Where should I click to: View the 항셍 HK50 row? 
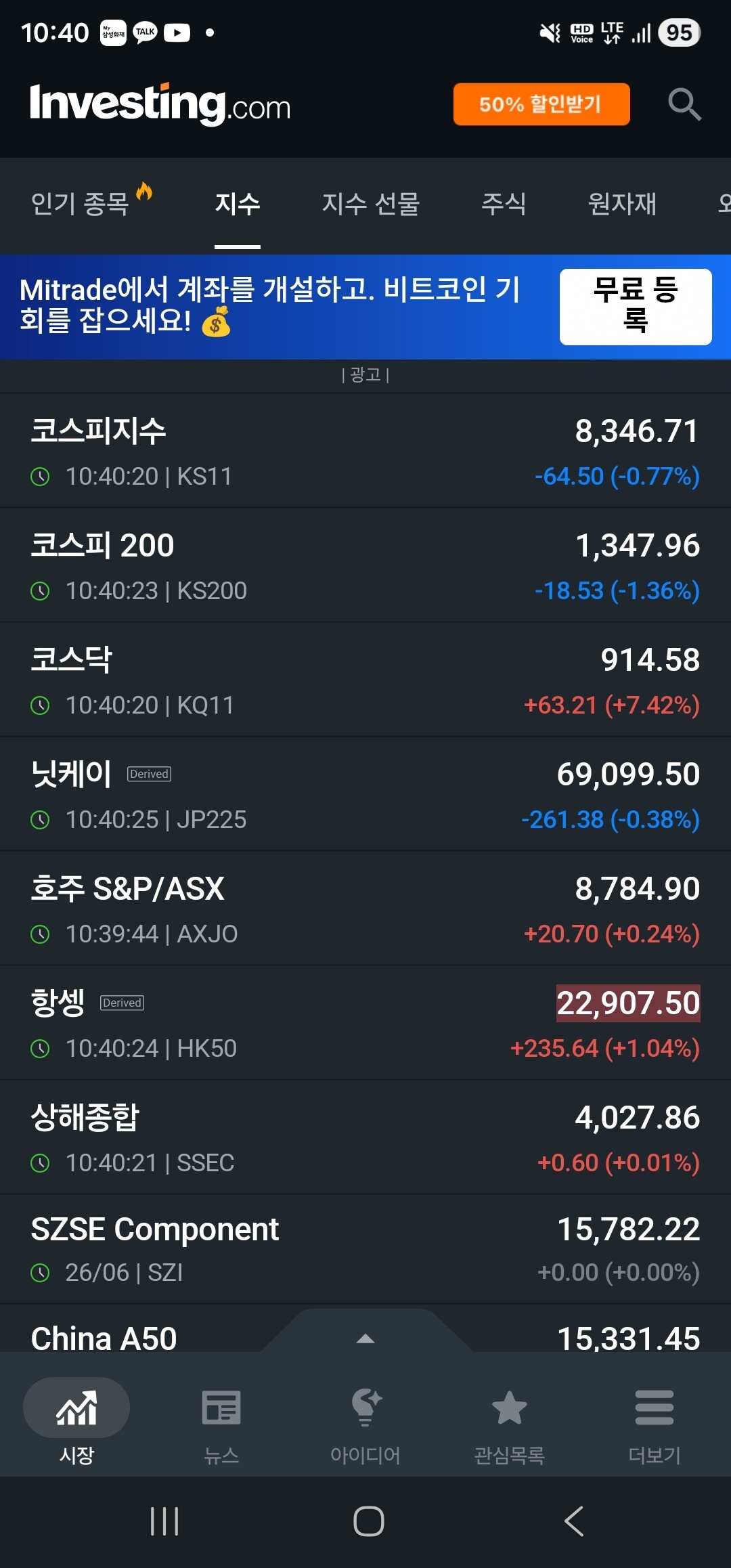(365, 1023)
